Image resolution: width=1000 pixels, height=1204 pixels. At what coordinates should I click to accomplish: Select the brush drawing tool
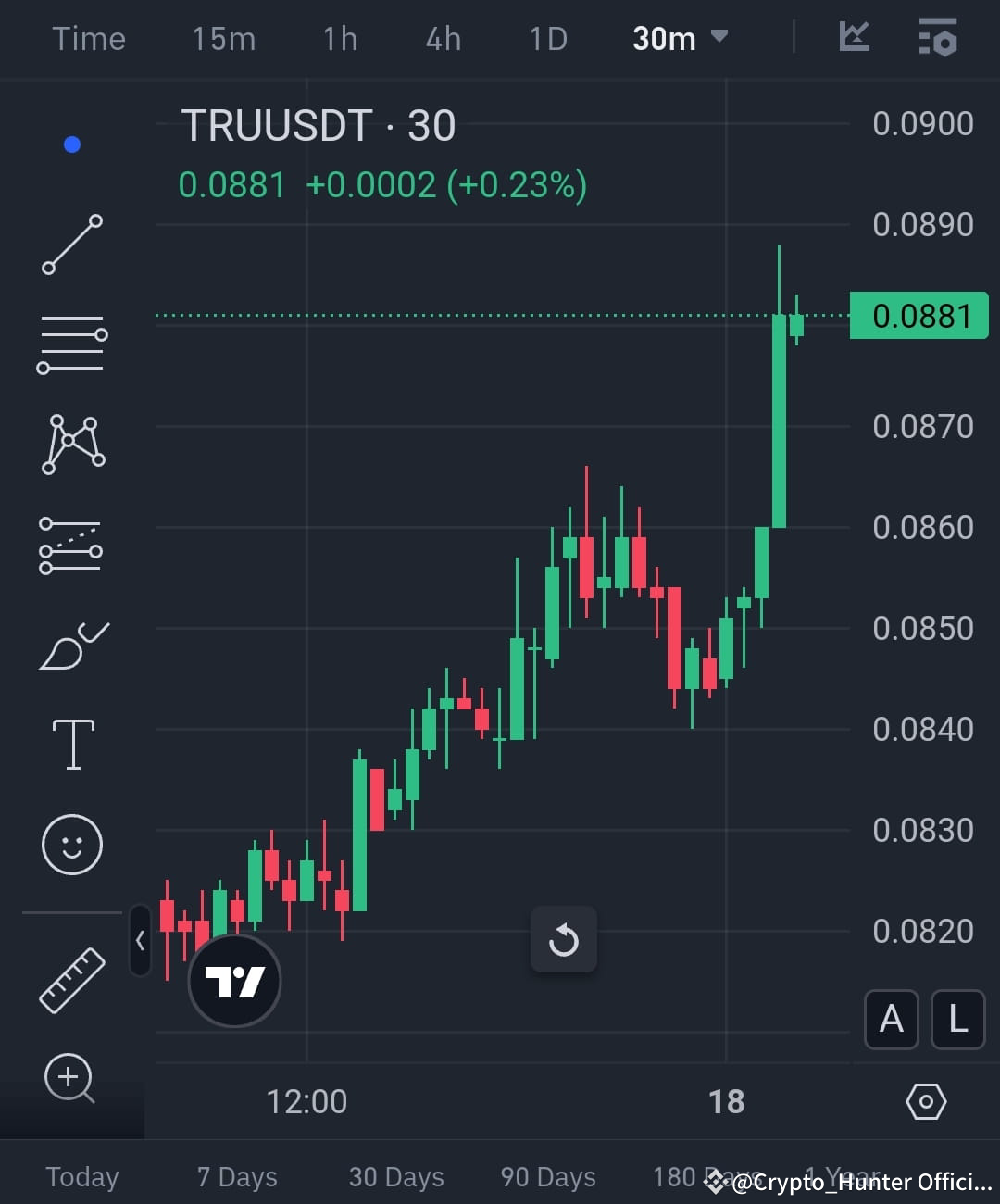click(71, 644)
